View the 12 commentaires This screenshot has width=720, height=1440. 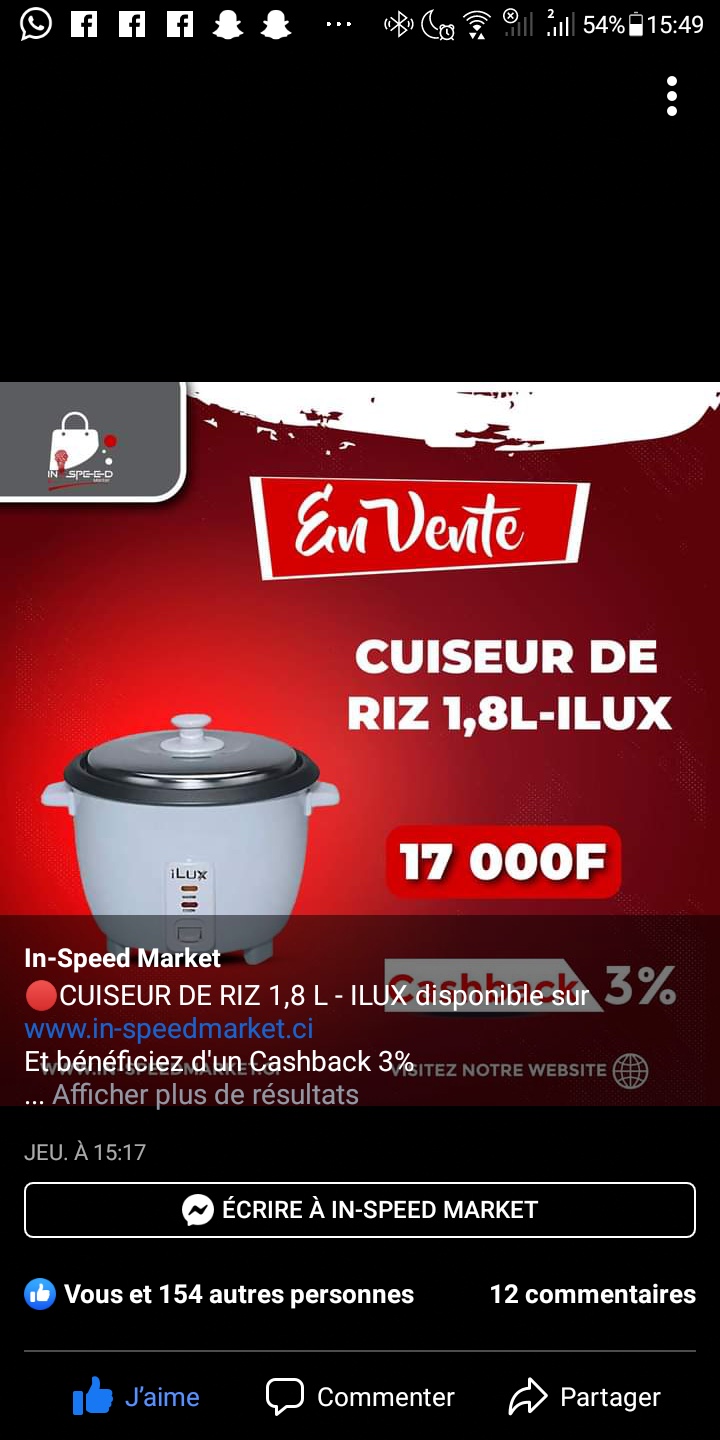(592, 1294)
